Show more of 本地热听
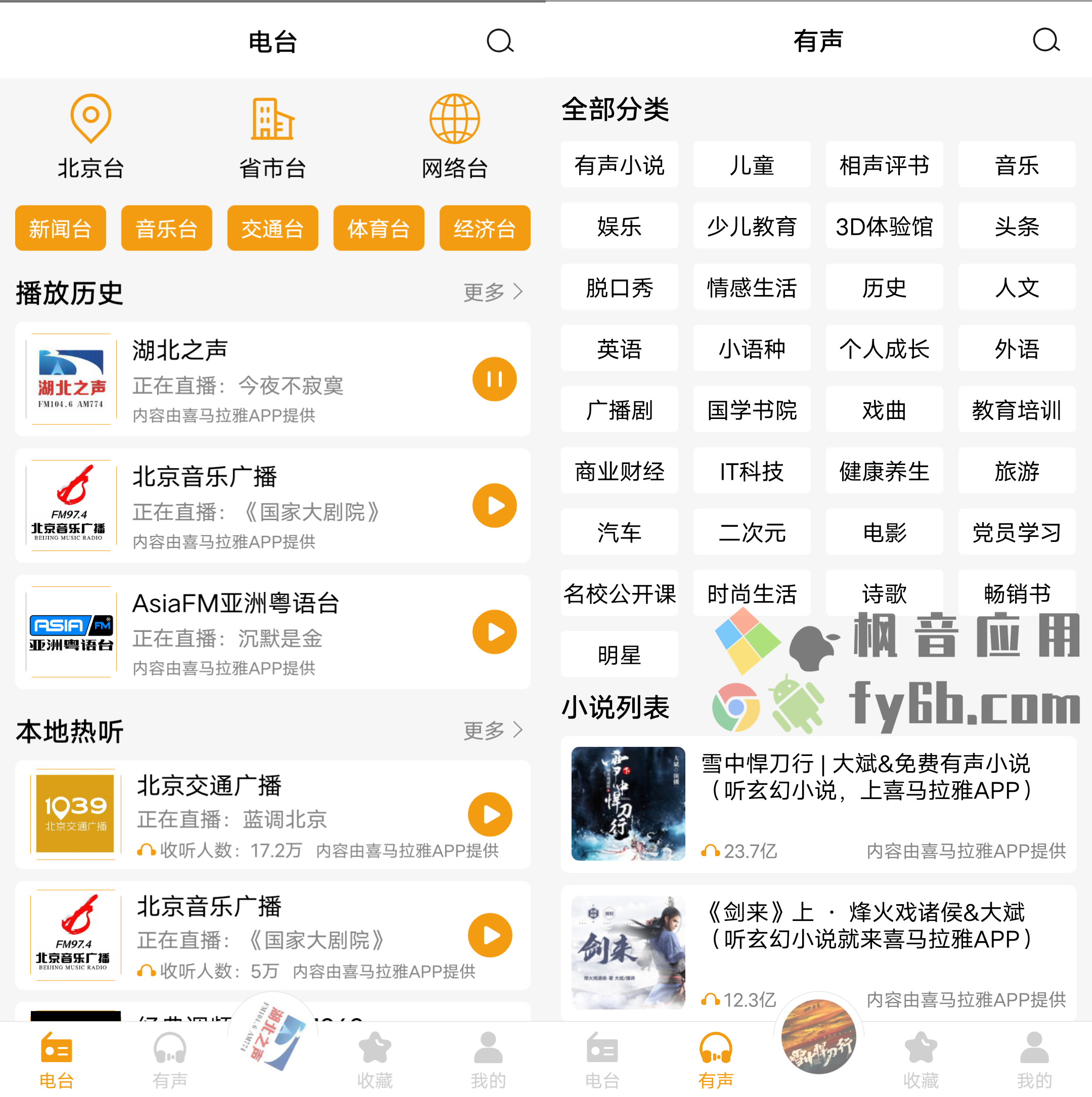This screenshot has height=1097, width=1092. point(493,730)
